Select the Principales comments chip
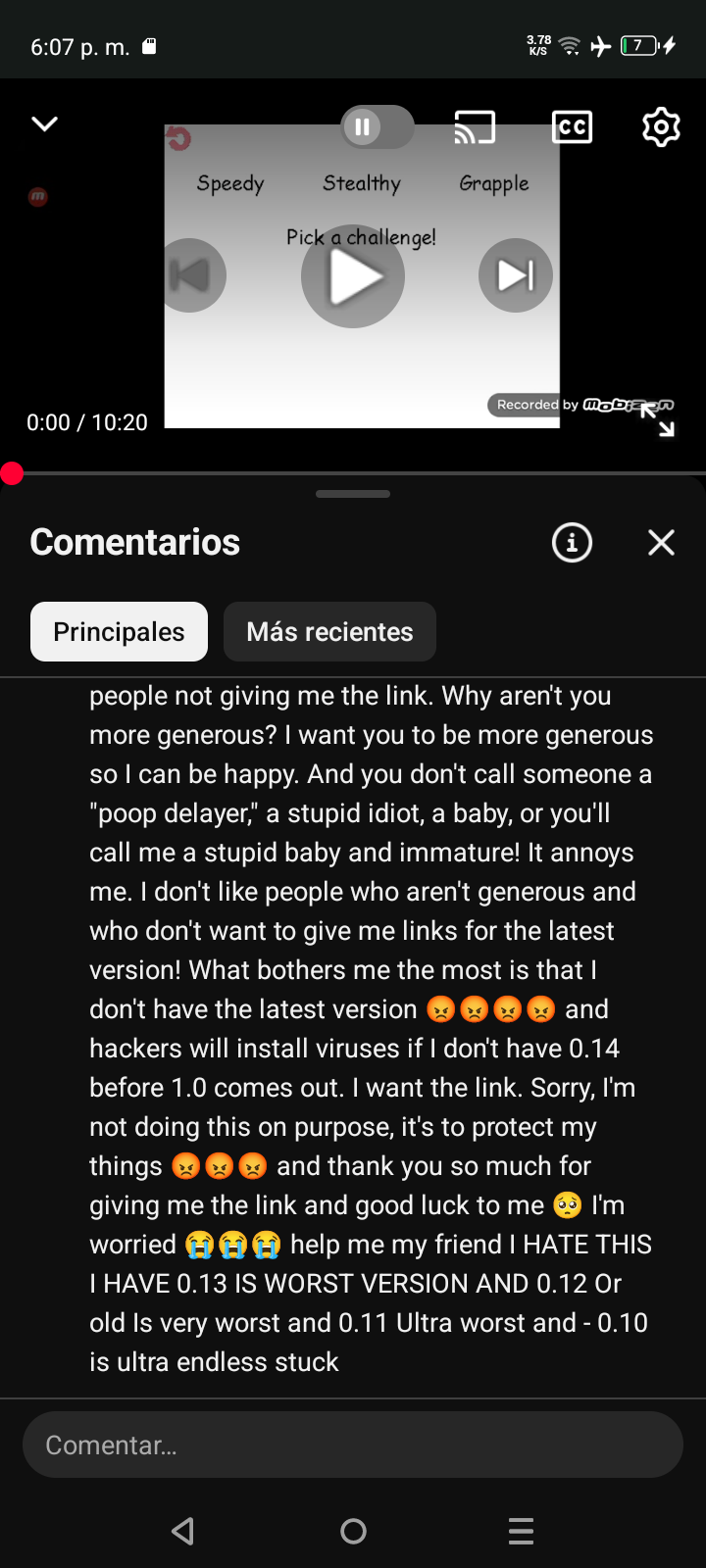The width and height of the screenshot is (706, 1568). click(x=119, y=632)
